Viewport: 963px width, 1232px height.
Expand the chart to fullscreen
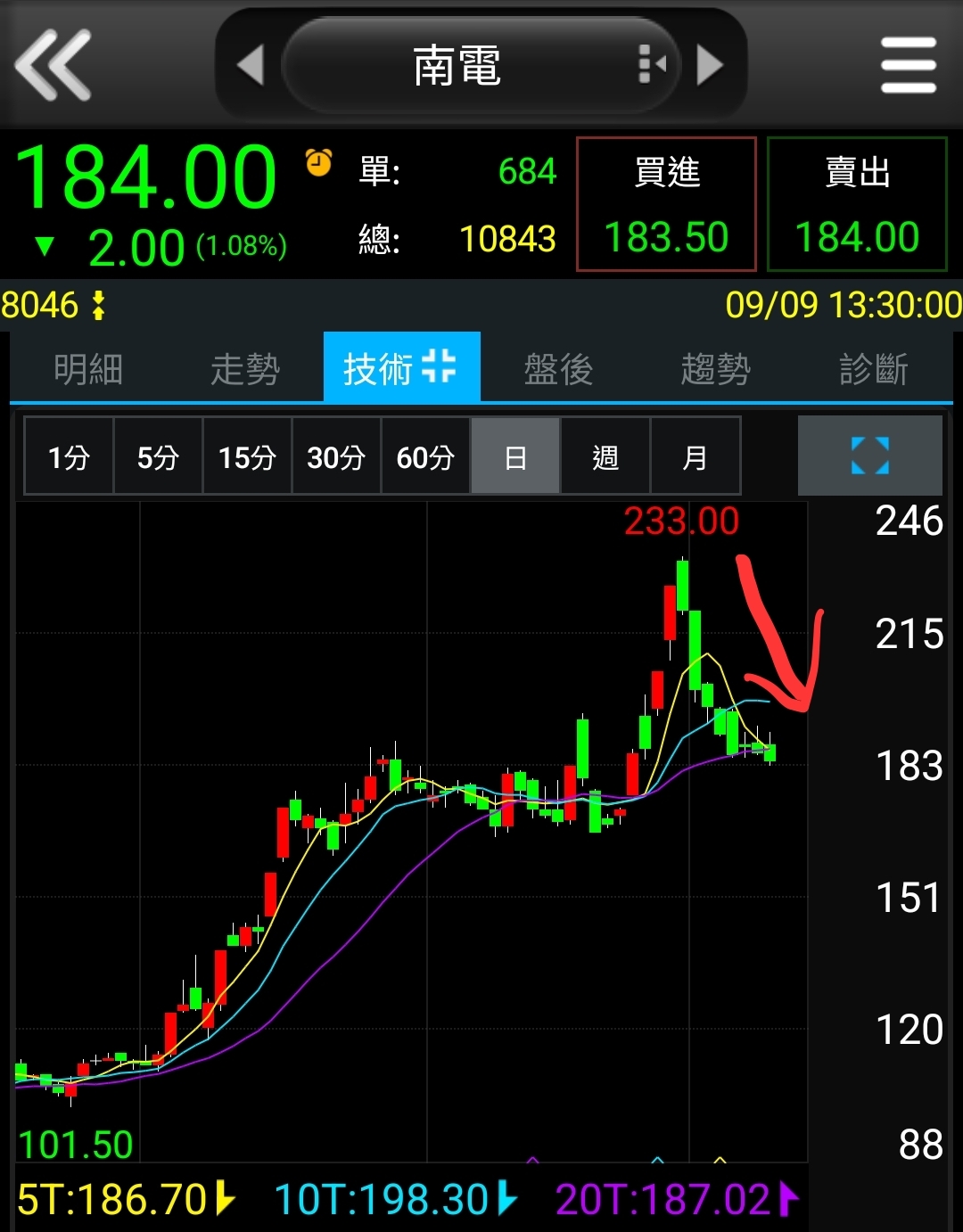[x=869, y=456]
